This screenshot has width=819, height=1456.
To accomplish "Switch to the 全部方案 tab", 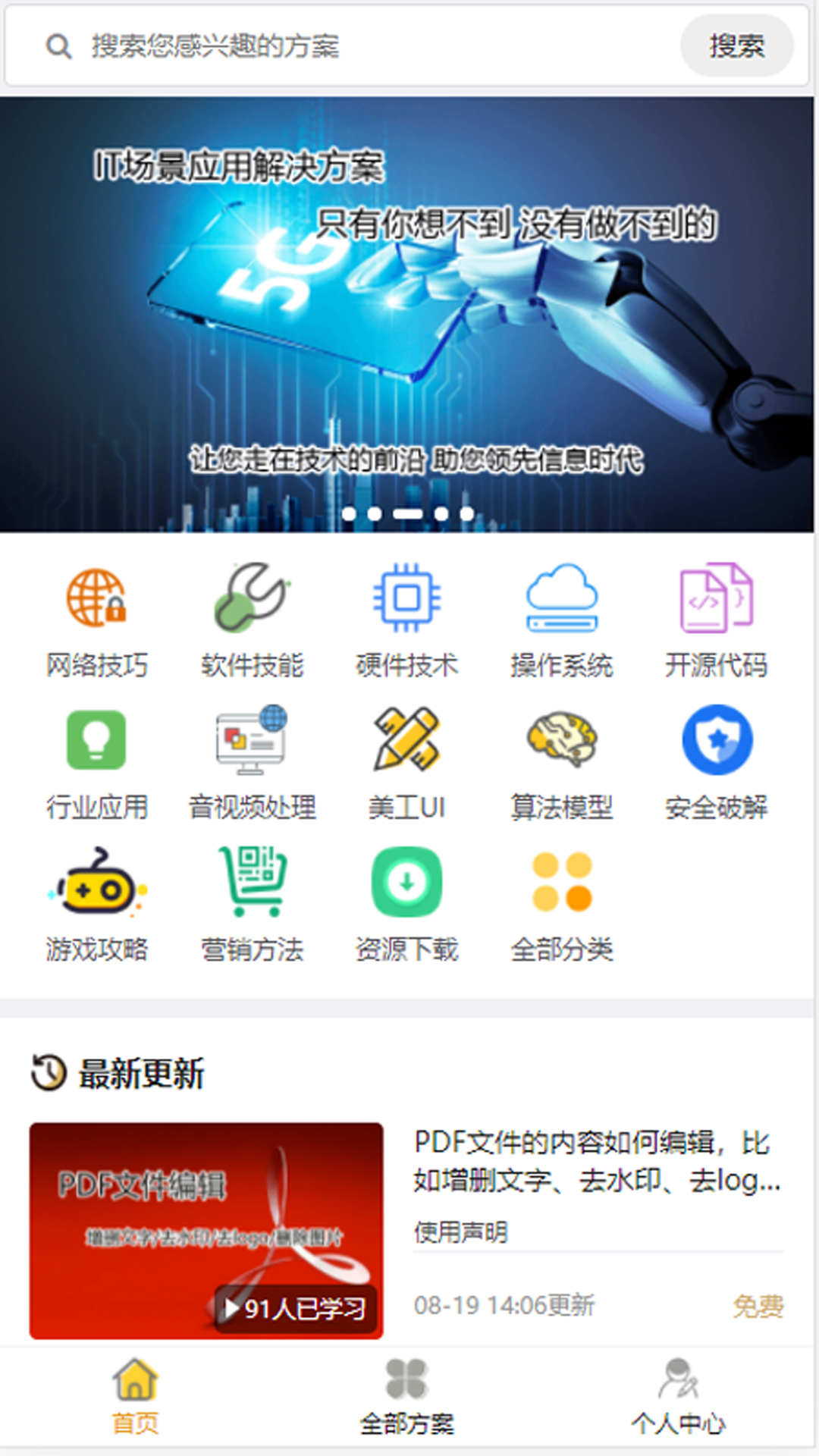I will tap(406, 1398).
